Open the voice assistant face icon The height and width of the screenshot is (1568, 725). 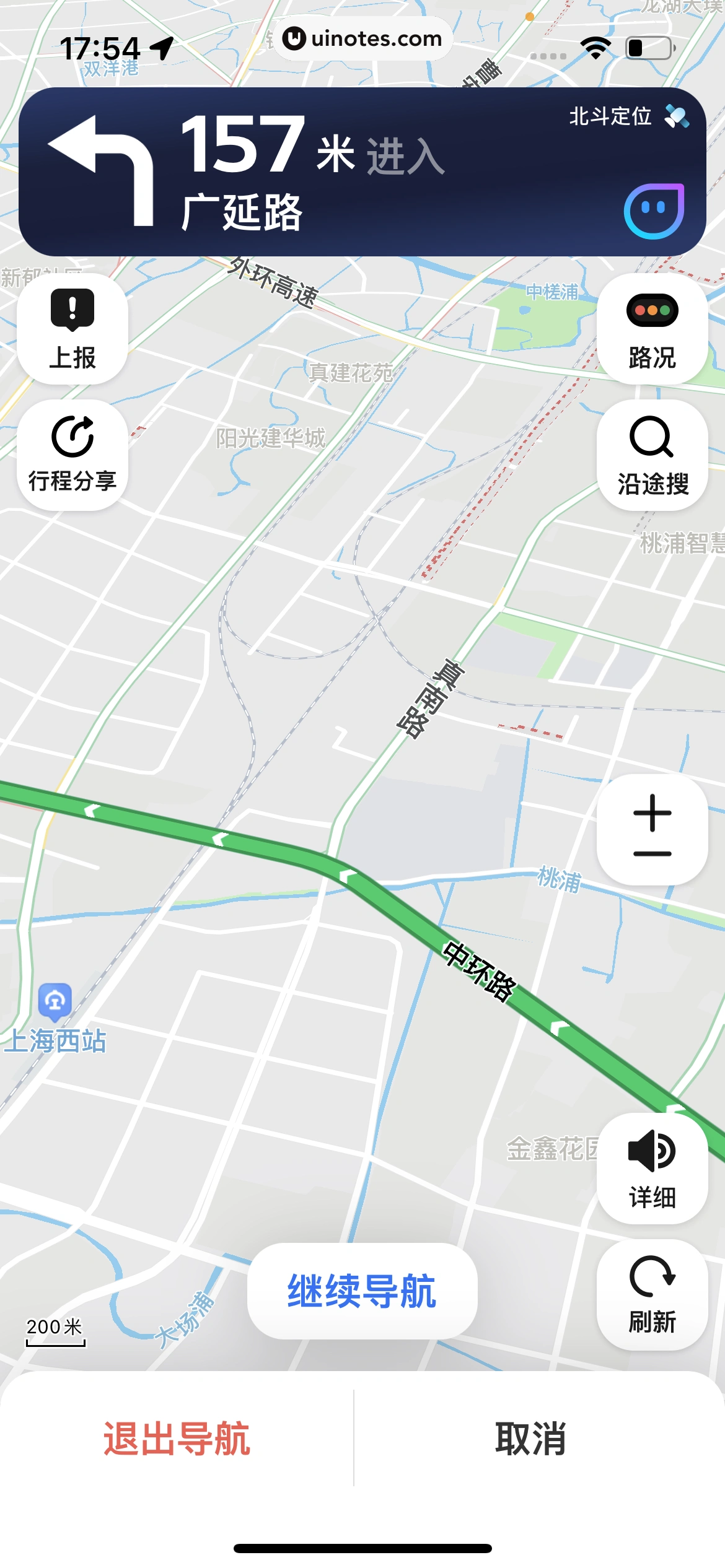tap(654, 211)
